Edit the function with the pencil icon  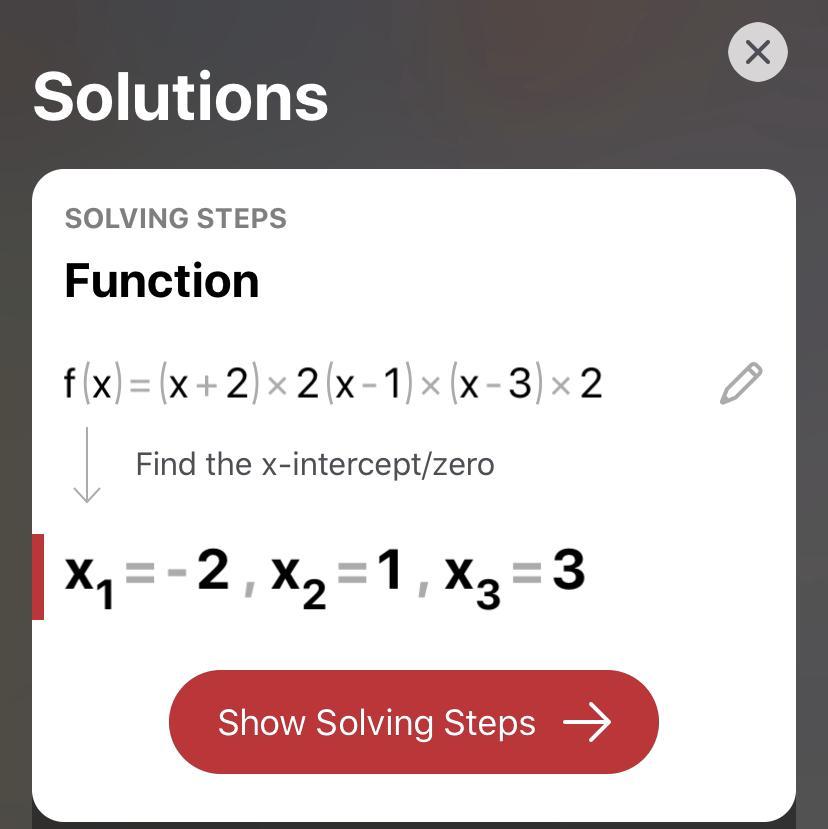[x=741, y=384]
